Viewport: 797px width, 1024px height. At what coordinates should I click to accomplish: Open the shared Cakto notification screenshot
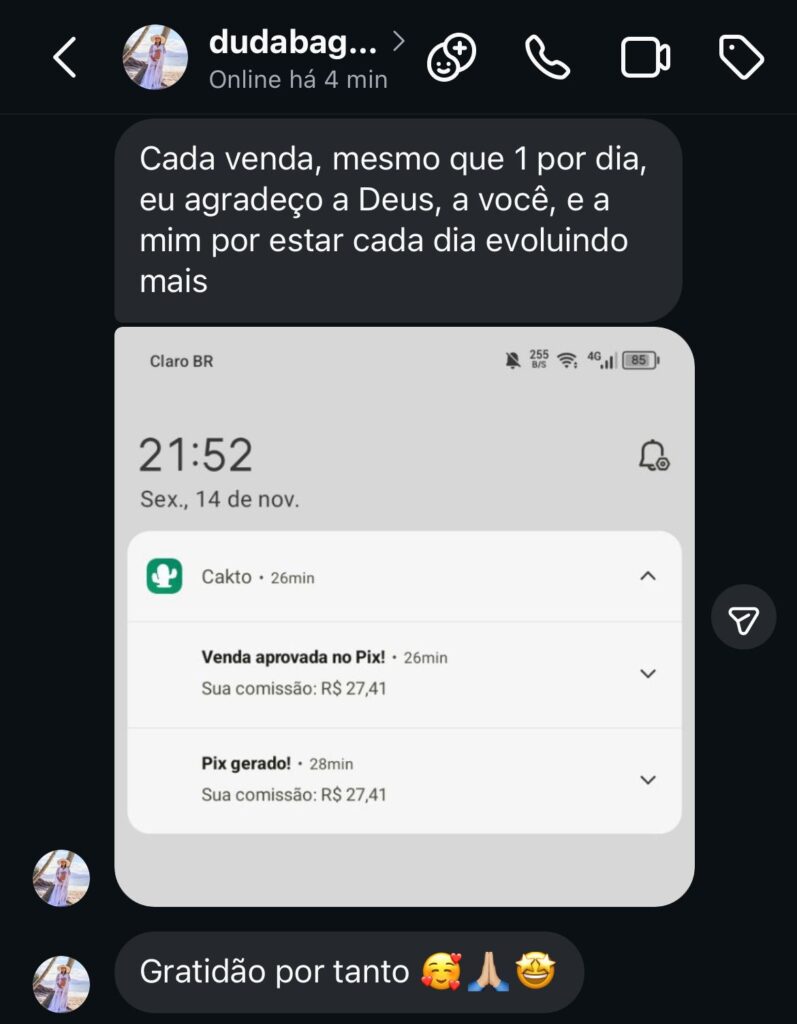(x=404, y=616)
